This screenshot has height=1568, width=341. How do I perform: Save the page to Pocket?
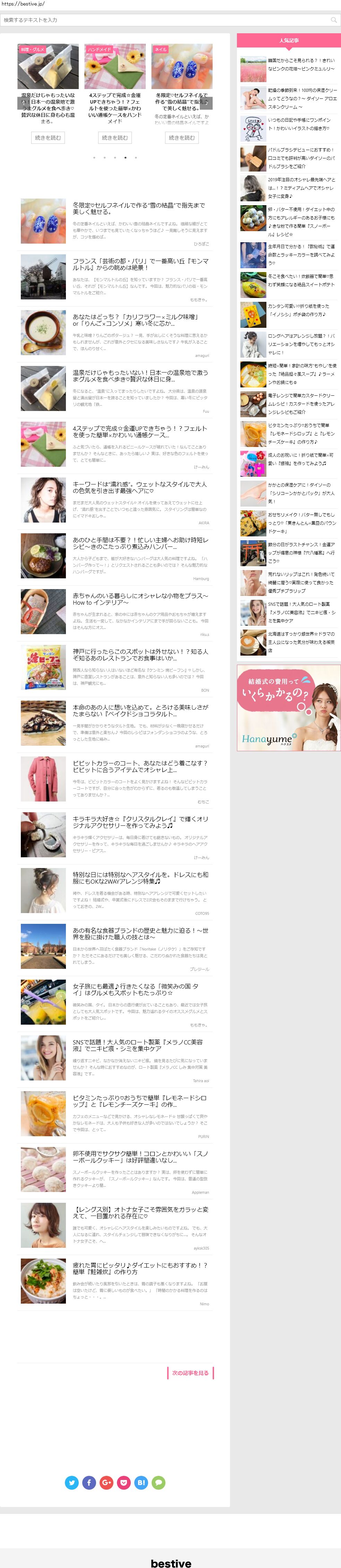click(123, 1482)
